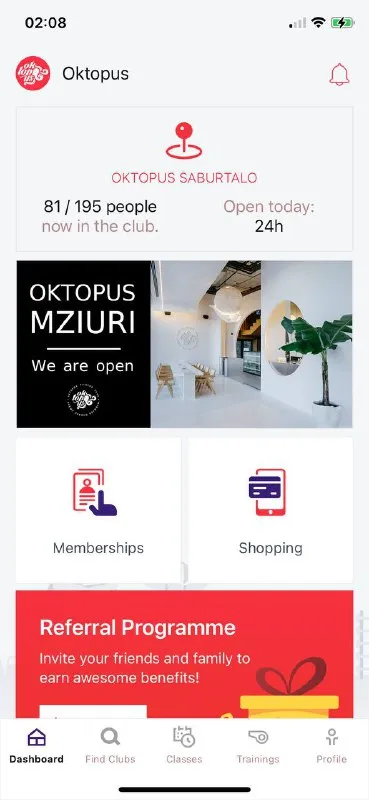Open the Oktopus Saburtalo club card
The height and width of the screenshot is (800, 369).
[x=184, y=179]
